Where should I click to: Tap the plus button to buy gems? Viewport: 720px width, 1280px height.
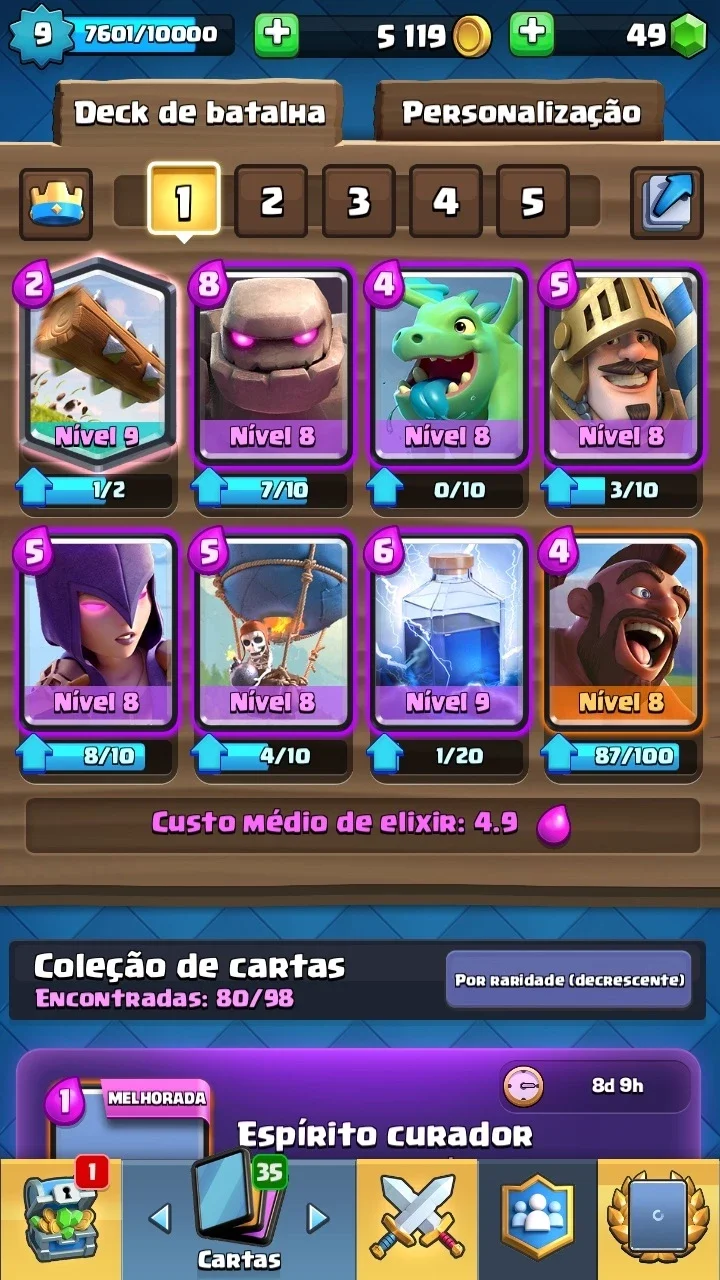[x=532, y=35]
